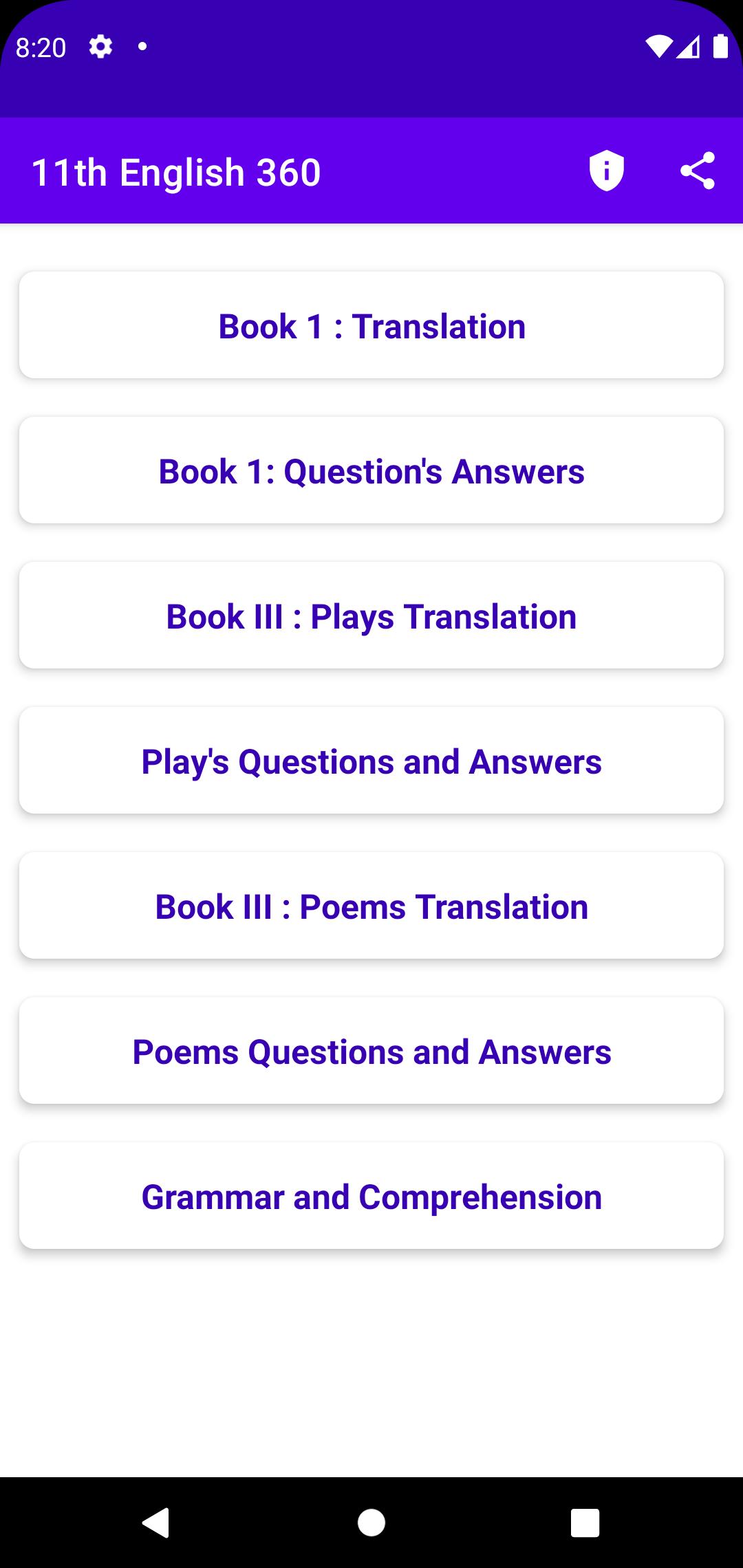Select Book 1: Question's Answers
743x1568 pixels.
click(371, 470)
